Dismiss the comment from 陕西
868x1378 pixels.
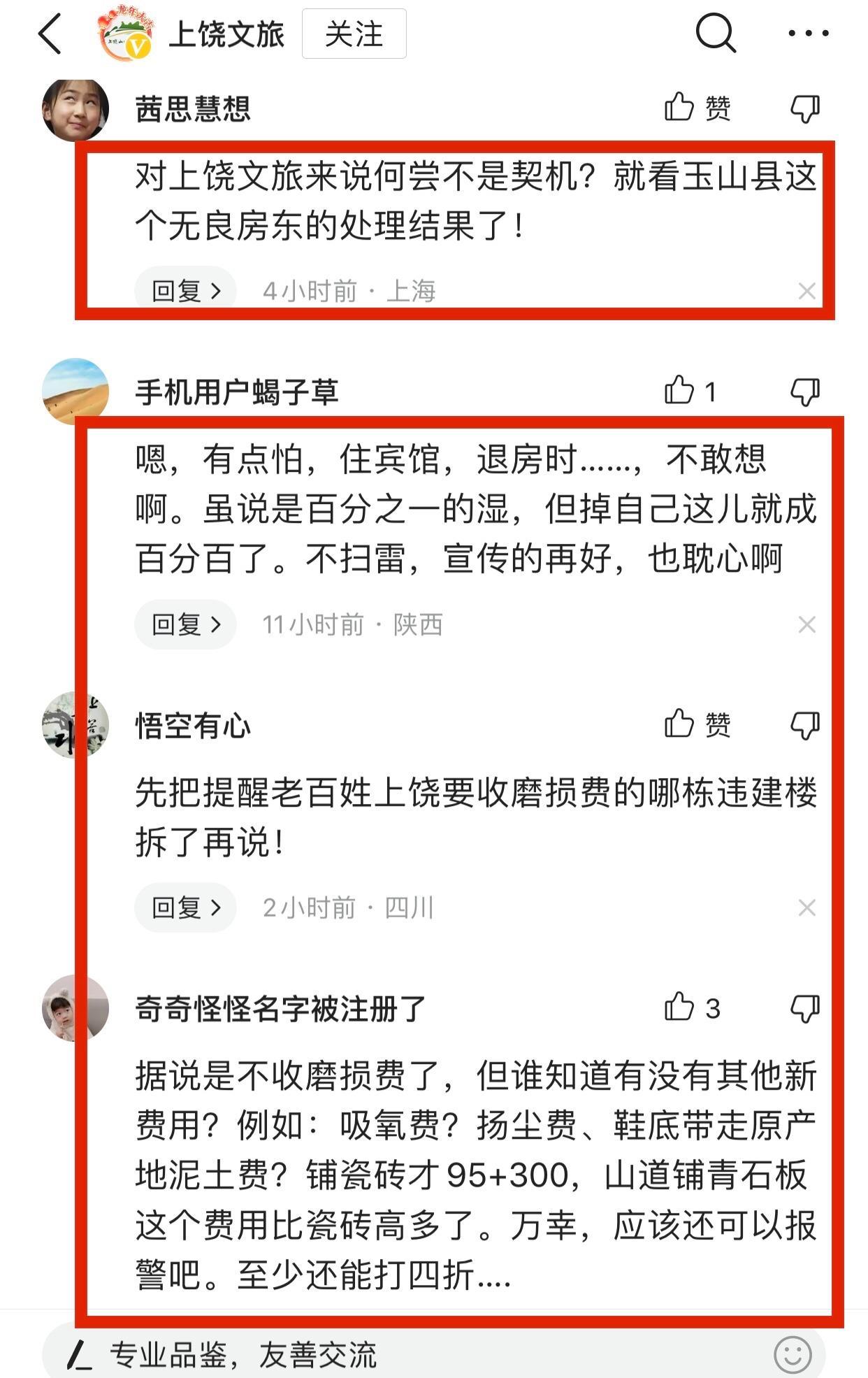pyautogui.click(x=806, y=624)
